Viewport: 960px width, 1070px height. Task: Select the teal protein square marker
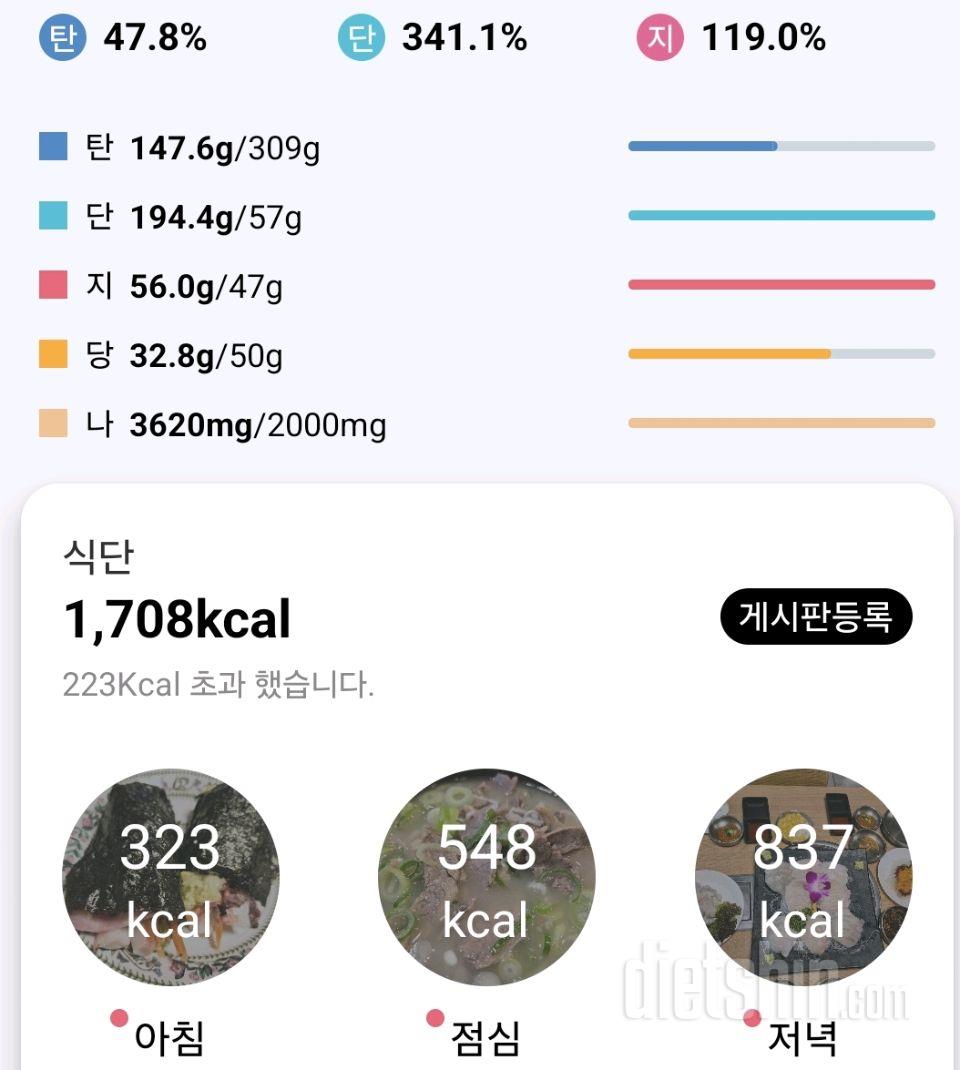tap(55, 215)
